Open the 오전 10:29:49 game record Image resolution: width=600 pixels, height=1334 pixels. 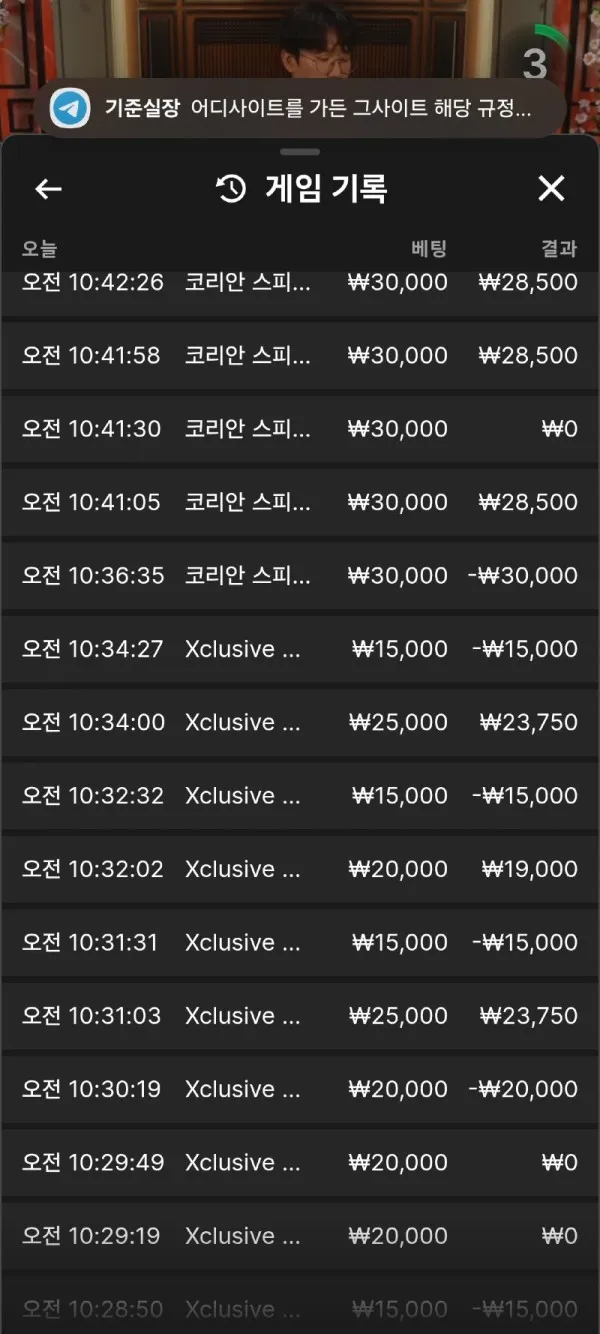click(x=300, y=1163)
